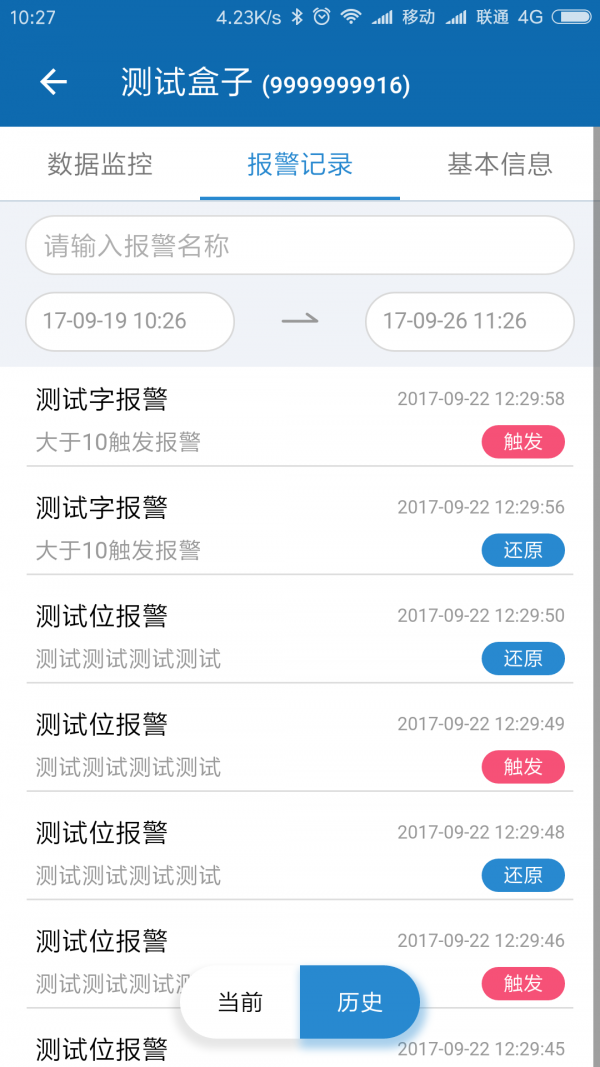Viewport: 600px width, 1067px height.
Task: Open the 基本信息 tab
Action: 499,164
